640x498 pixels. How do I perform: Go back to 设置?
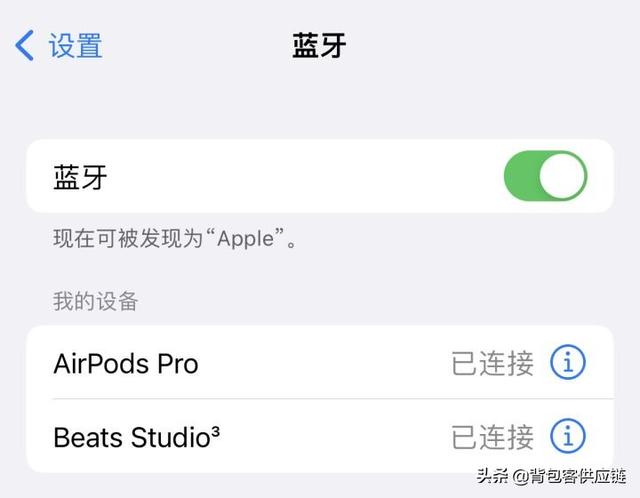point(60,45)
